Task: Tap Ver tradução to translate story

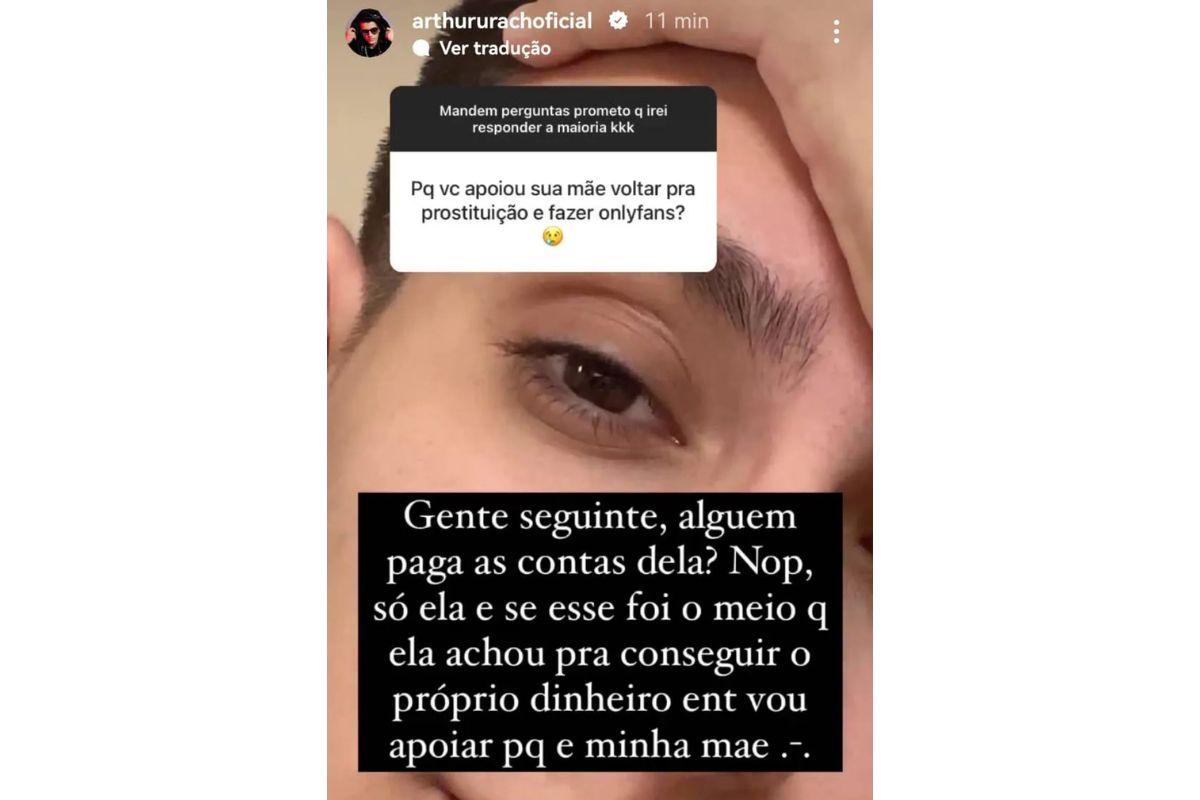Action: (x=494, y=48)
